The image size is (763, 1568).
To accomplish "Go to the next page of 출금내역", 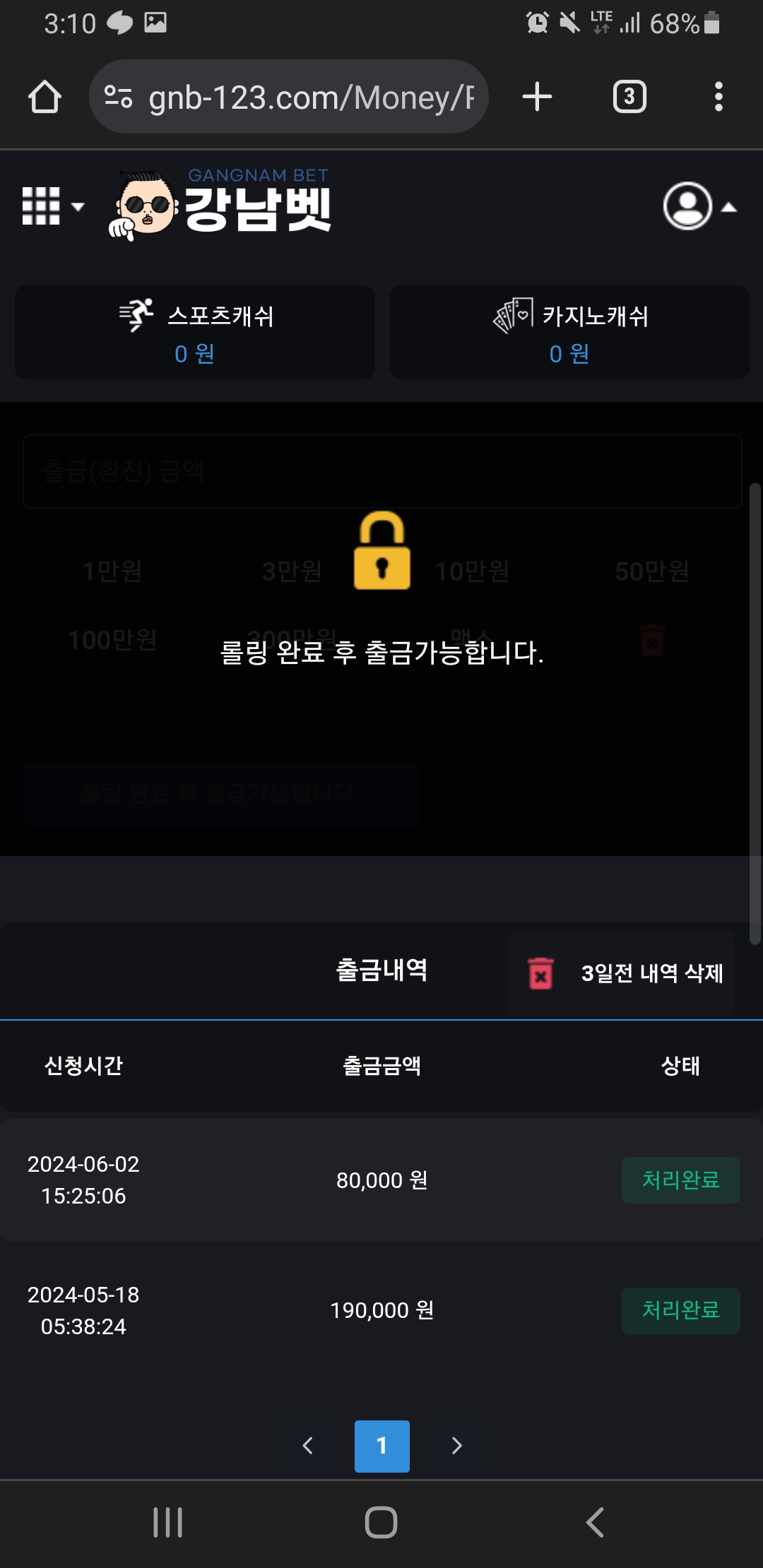I will tap(456, 1446).
